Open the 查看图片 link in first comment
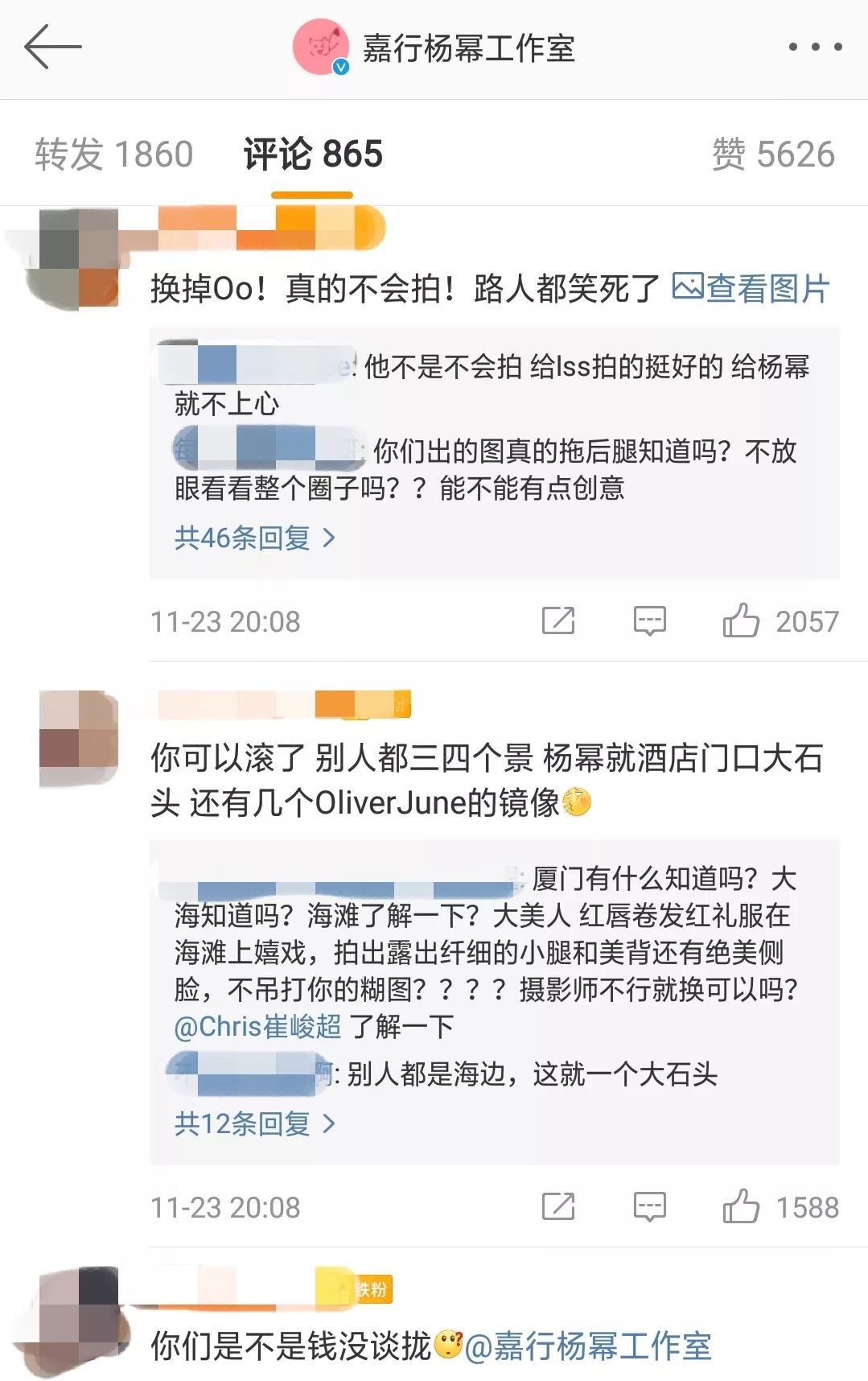The image size is (868, 1381). (751, 288)
